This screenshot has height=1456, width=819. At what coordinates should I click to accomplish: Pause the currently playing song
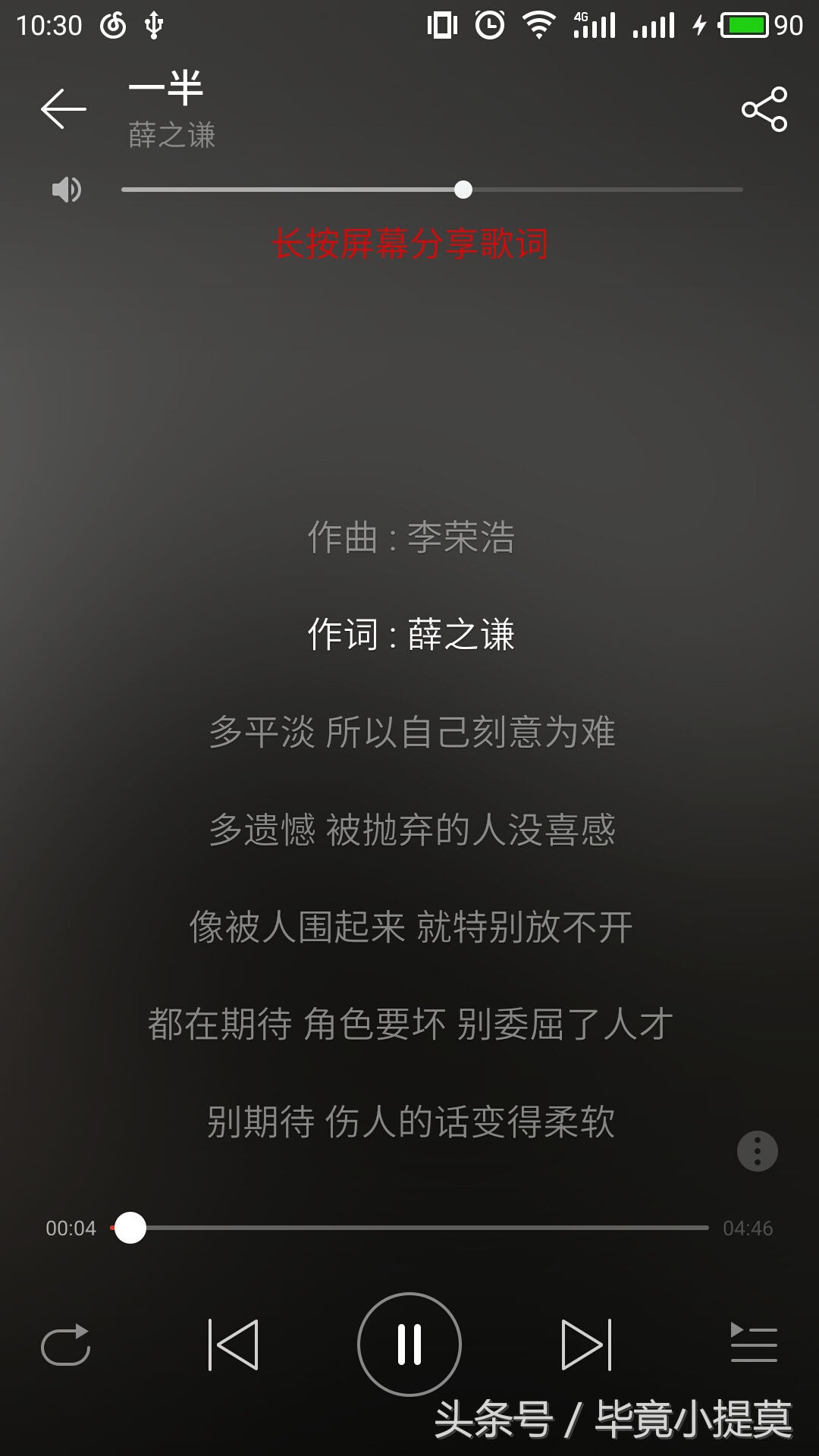[x=409, y=1342]
